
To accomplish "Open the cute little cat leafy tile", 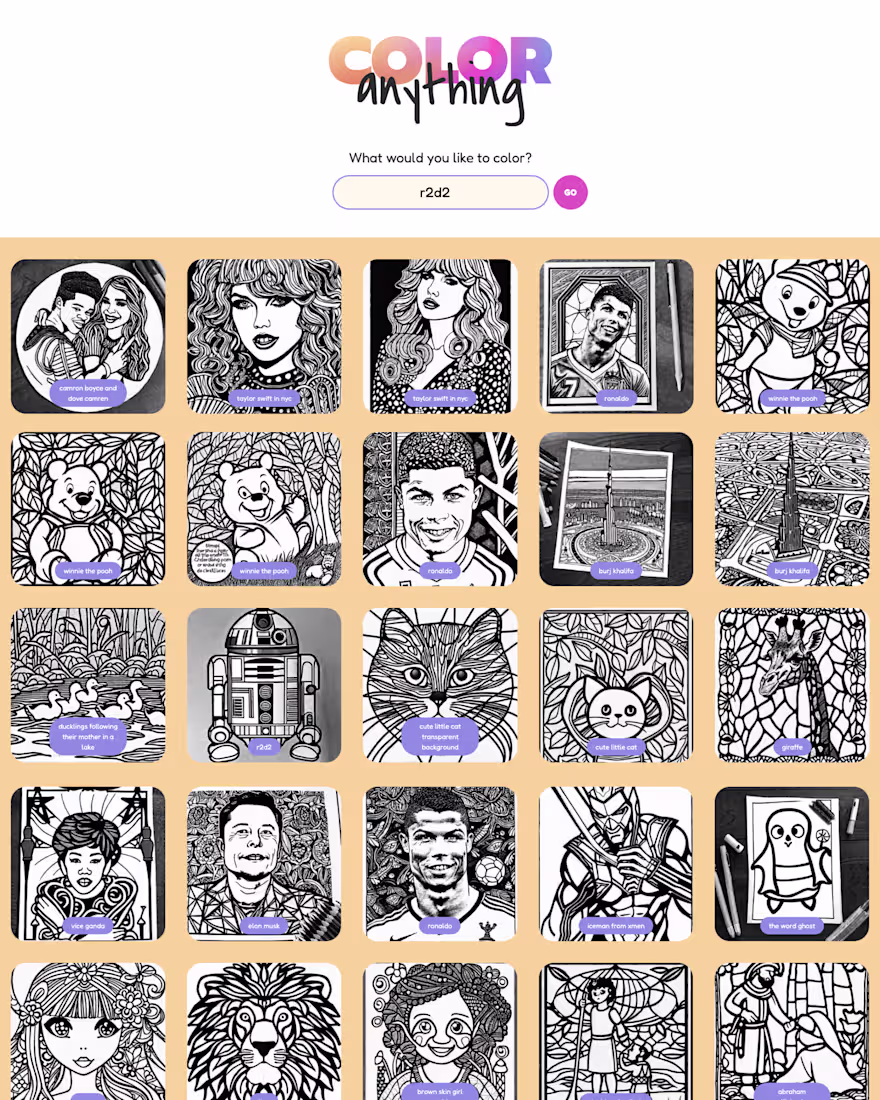I will tap(616, 685).
